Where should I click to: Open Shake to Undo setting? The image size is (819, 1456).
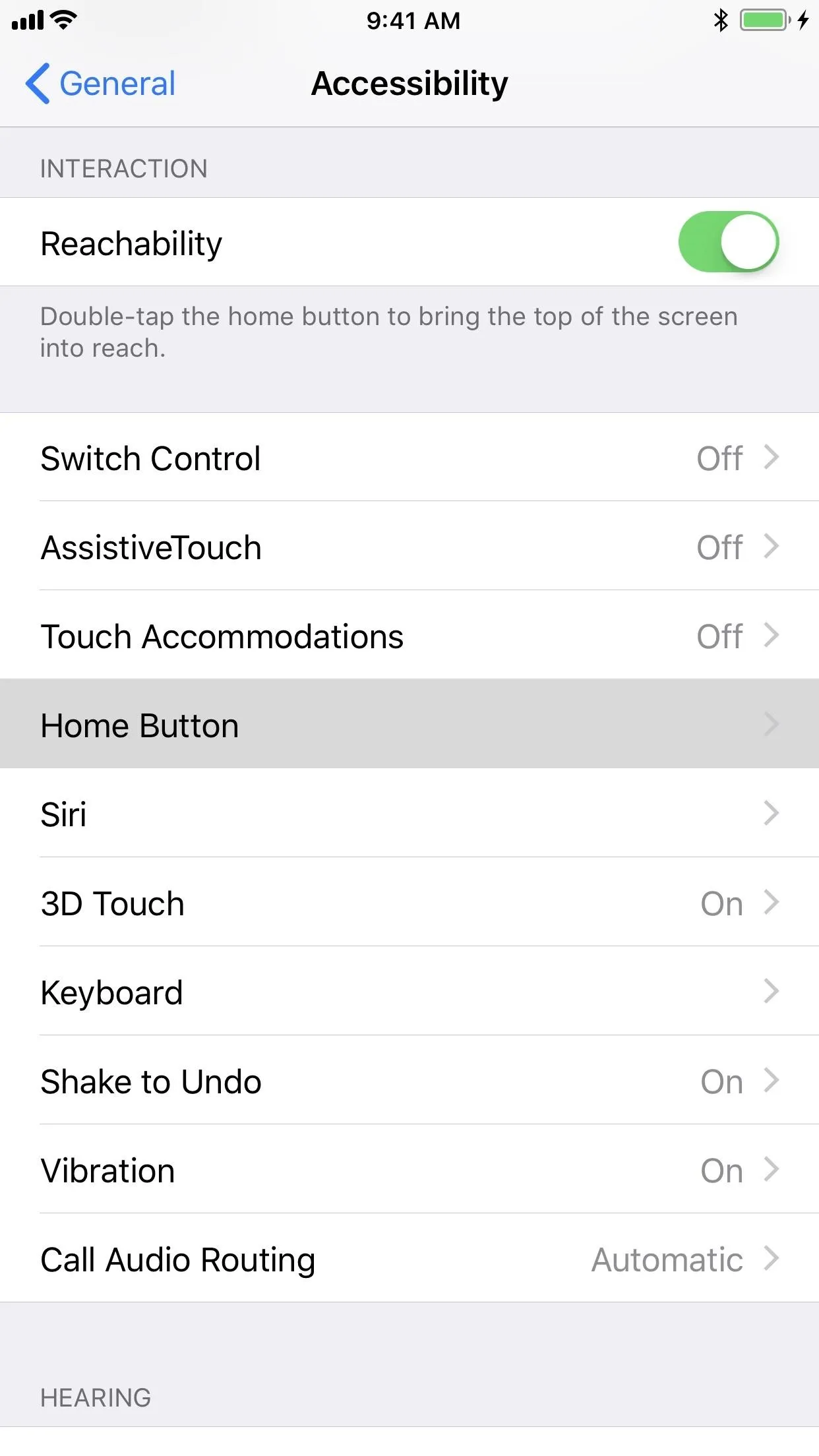409,1081
